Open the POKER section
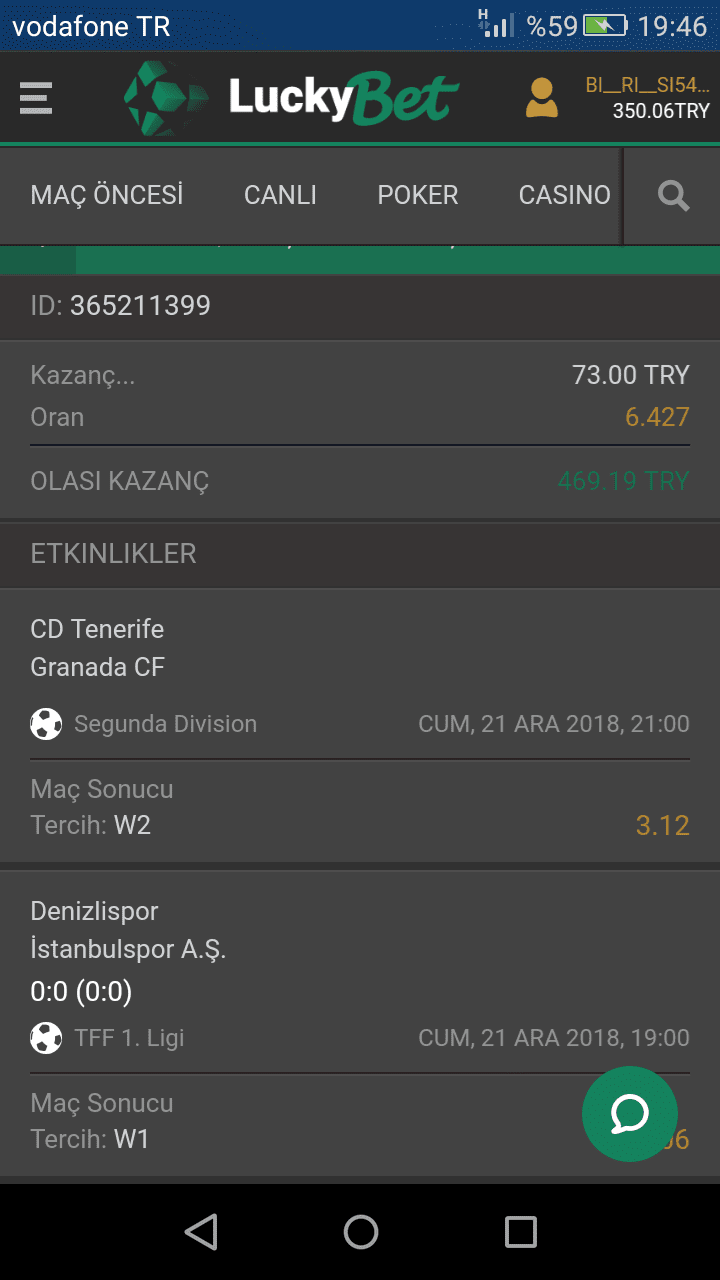 click(x=418, y=195)
